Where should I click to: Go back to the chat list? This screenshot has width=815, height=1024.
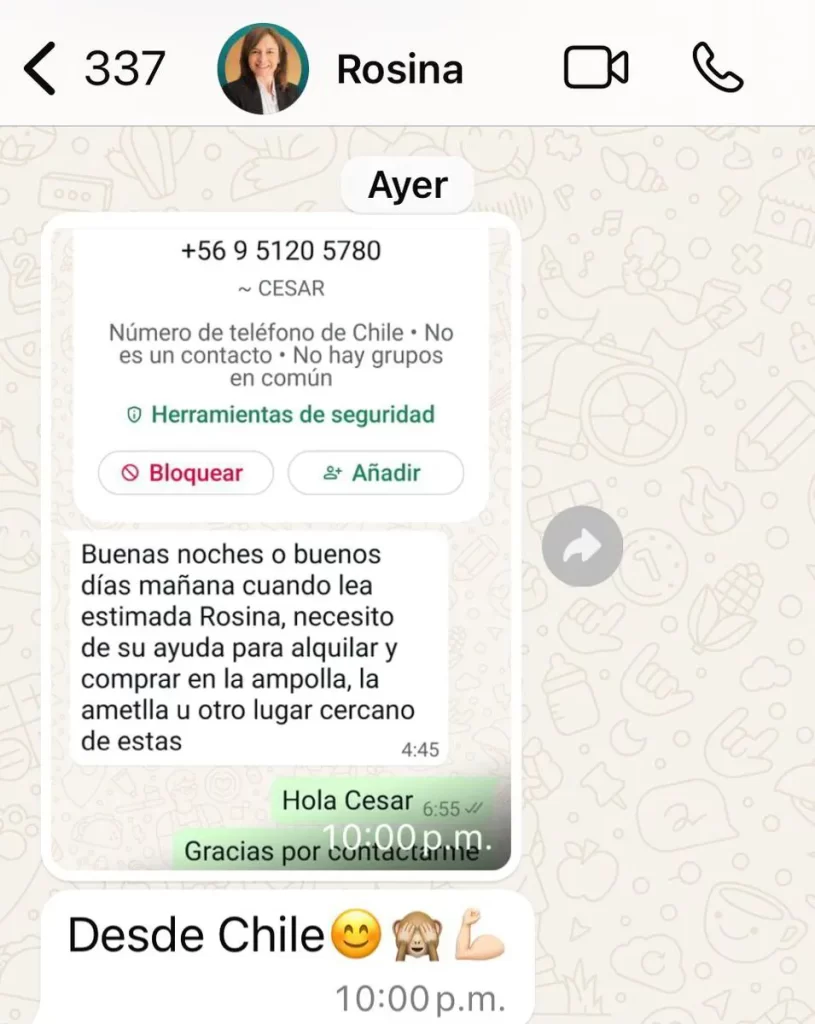point(40,70)
